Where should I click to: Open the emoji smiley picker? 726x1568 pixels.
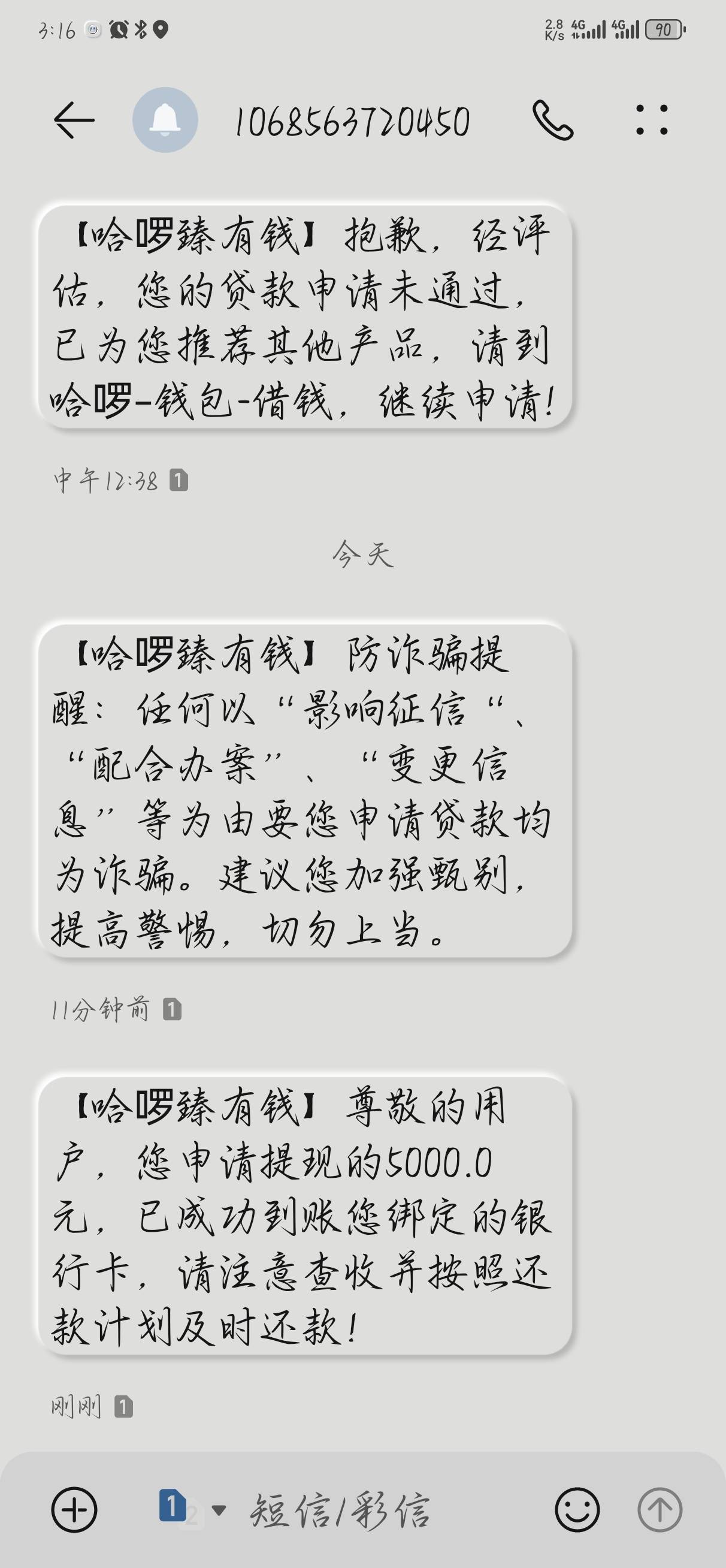pos(577,1510)
